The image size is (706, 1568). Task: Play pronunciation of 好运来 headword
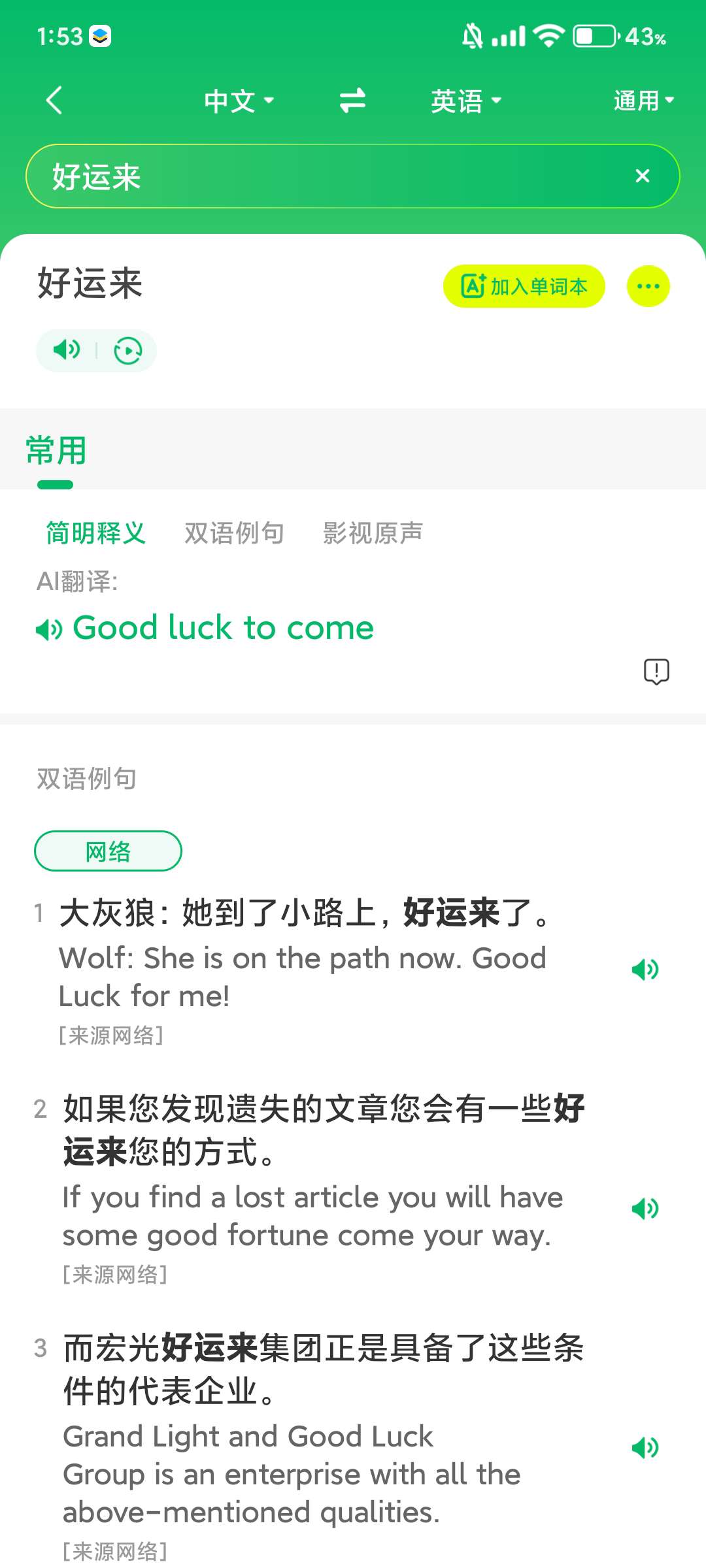(67, 350)
